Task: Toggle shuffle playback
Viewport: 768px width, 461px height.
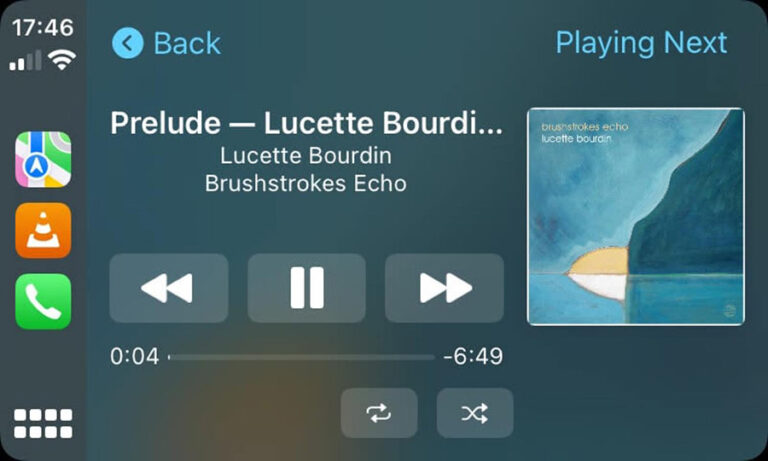Action: (474, 413)
